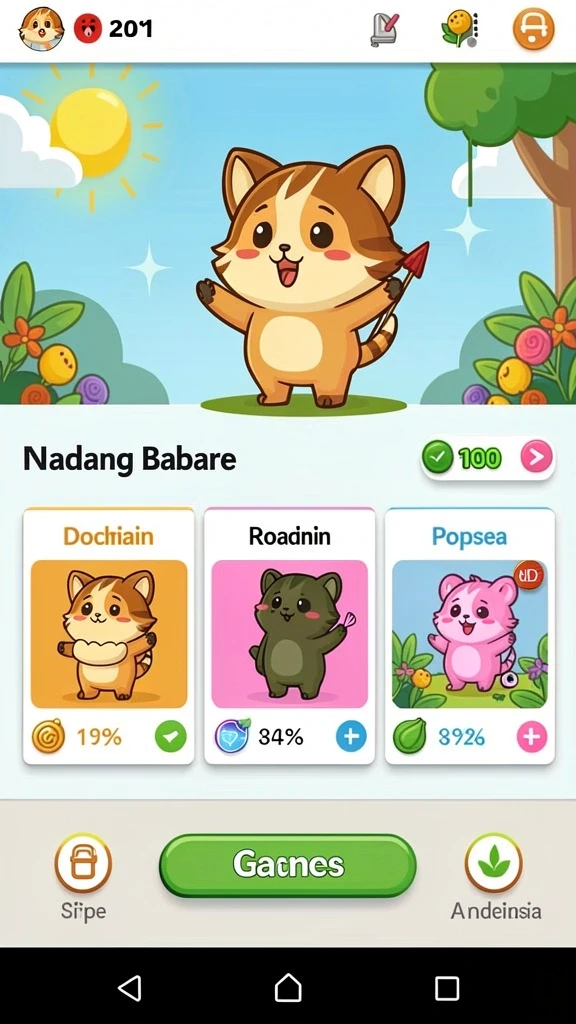Tap the yellow flower icon in the top bar

(x=460, y=29)
